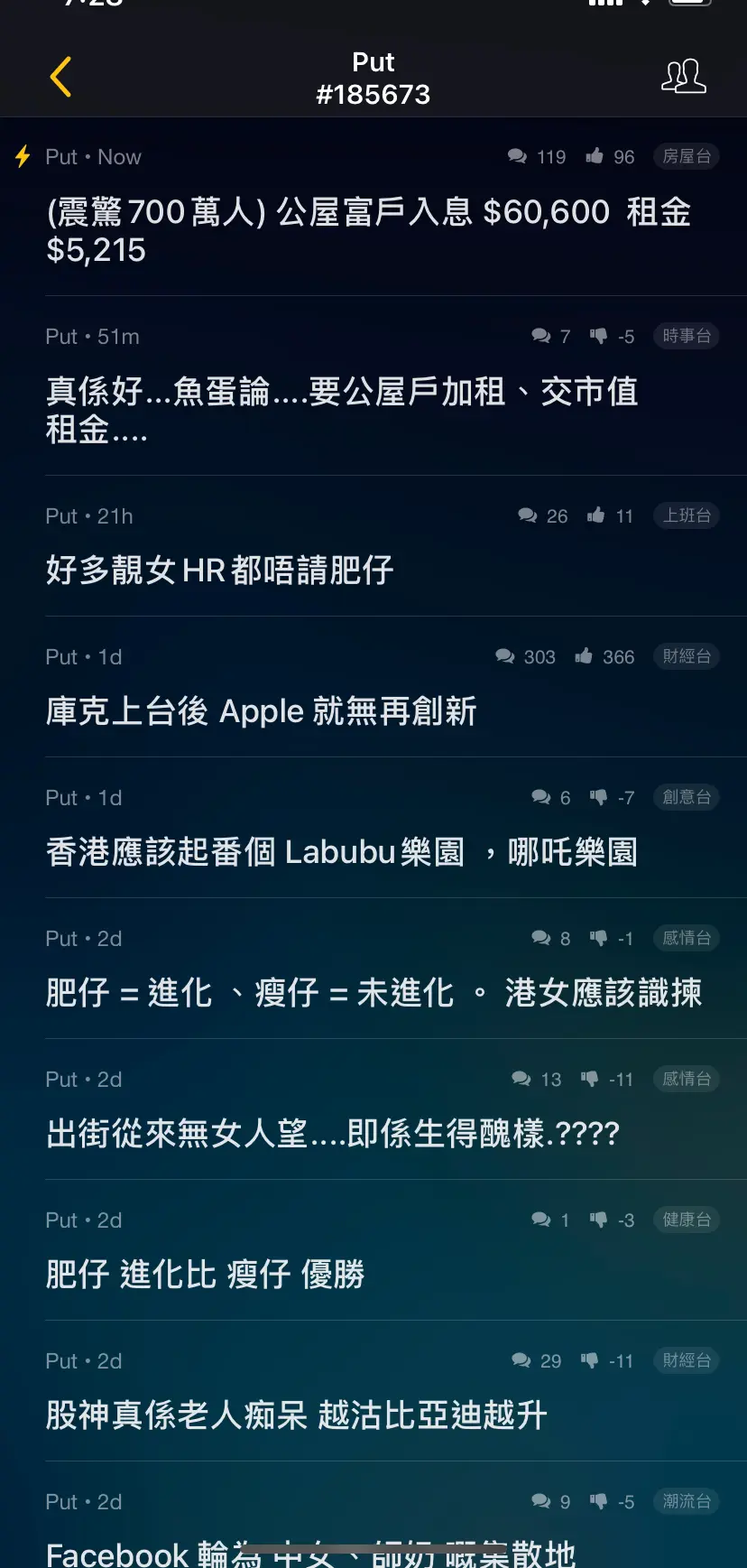Open the thread about 公屋富戶入息 $60,600
The image size is (747, 1568).
click(373, 207)
